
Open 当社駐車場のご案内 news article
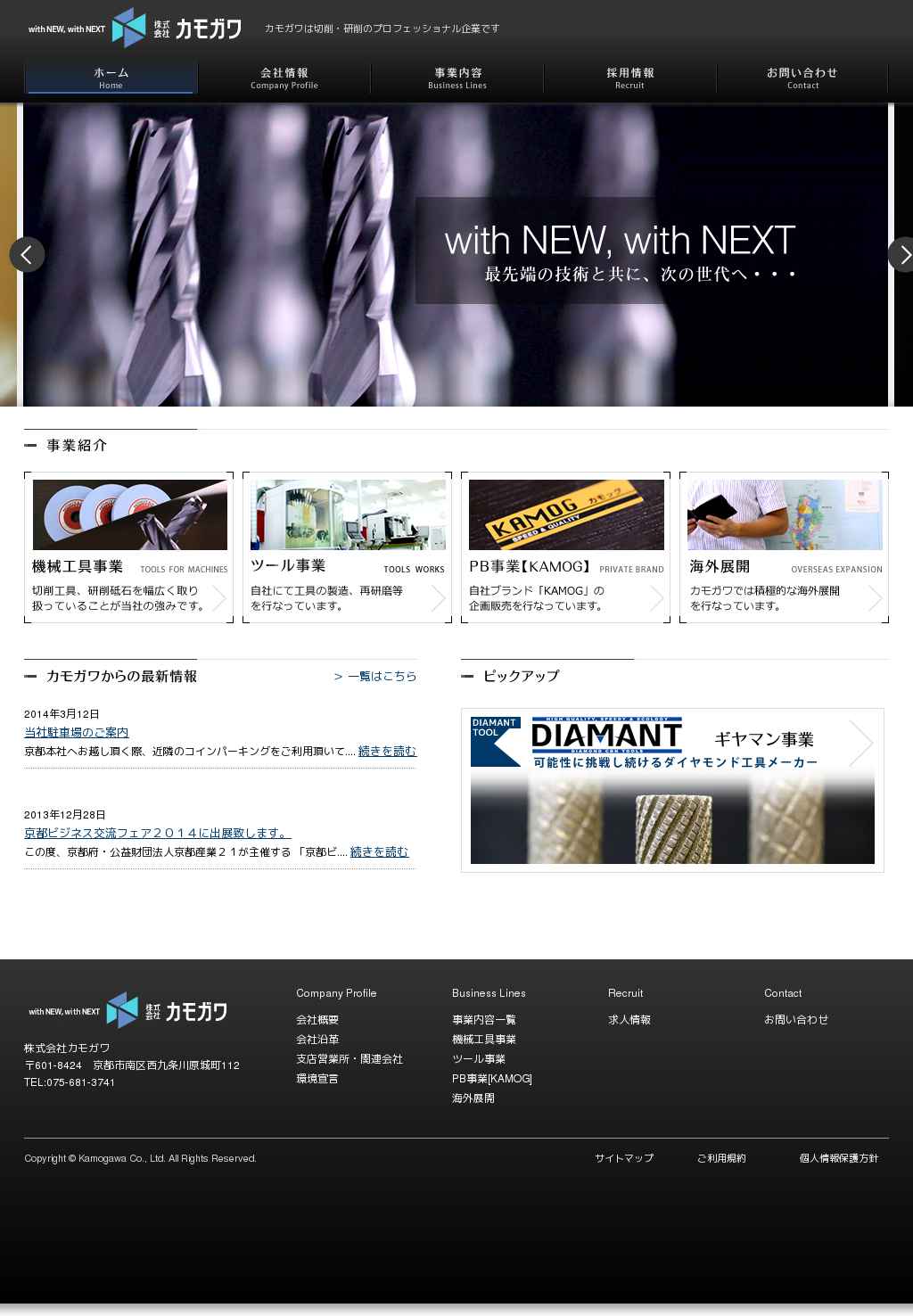click(x=77, y=732)
